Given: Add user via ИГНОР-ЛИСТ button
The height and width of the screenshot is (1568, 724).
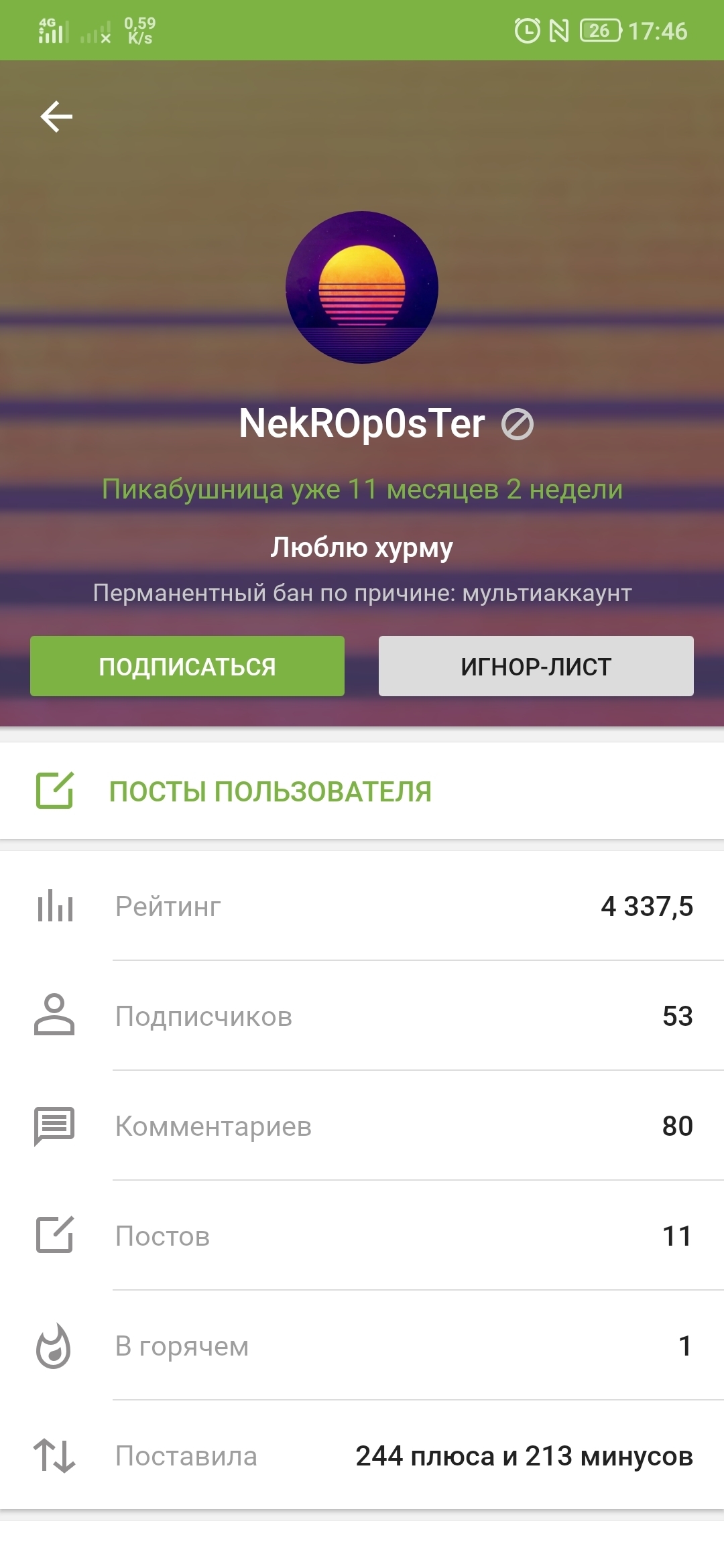Looking at the screenshot, I should (536, 666).
